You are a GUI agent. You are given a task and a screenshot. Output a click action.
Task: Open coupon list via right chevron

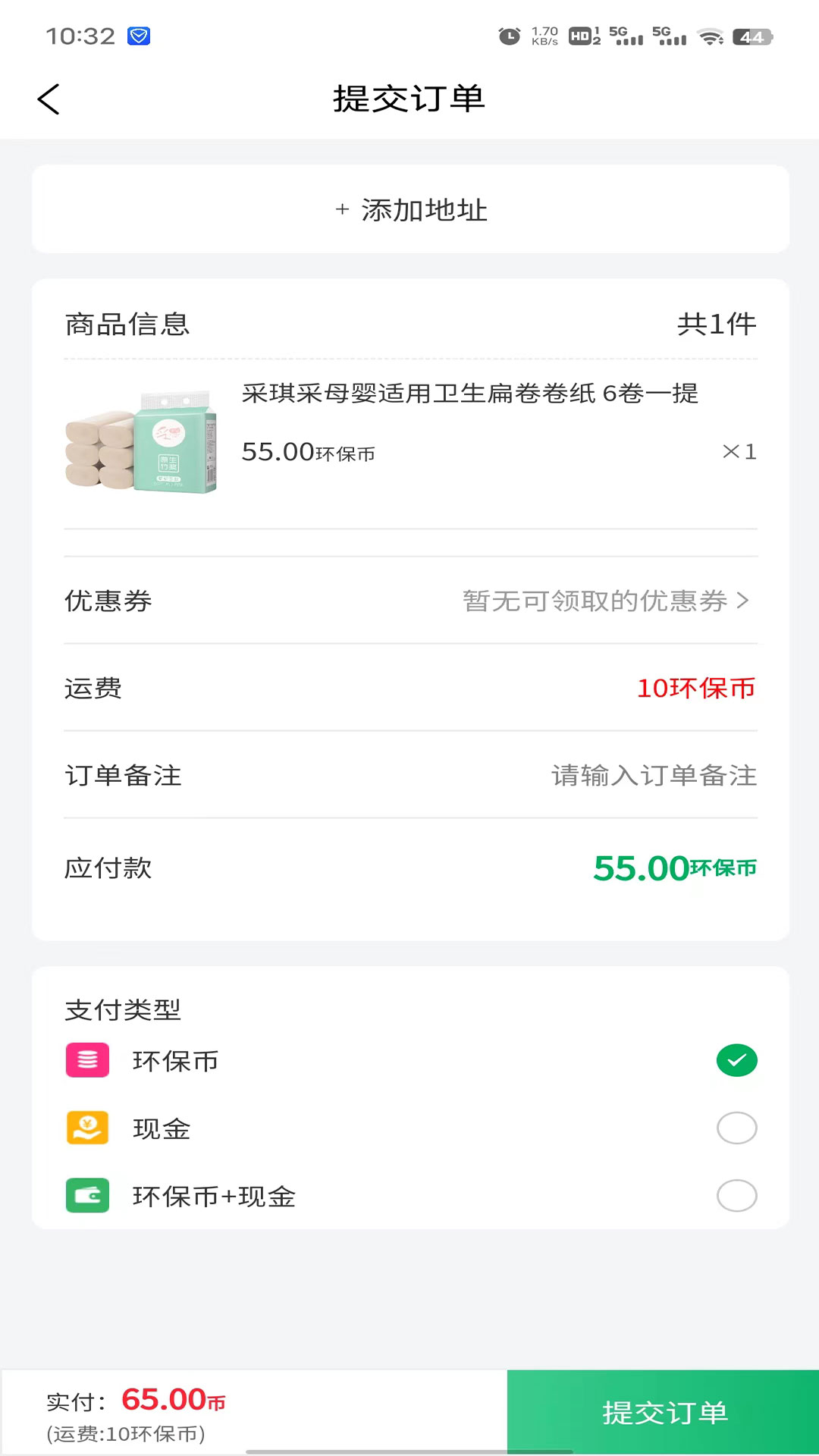(x=744, y=601)
